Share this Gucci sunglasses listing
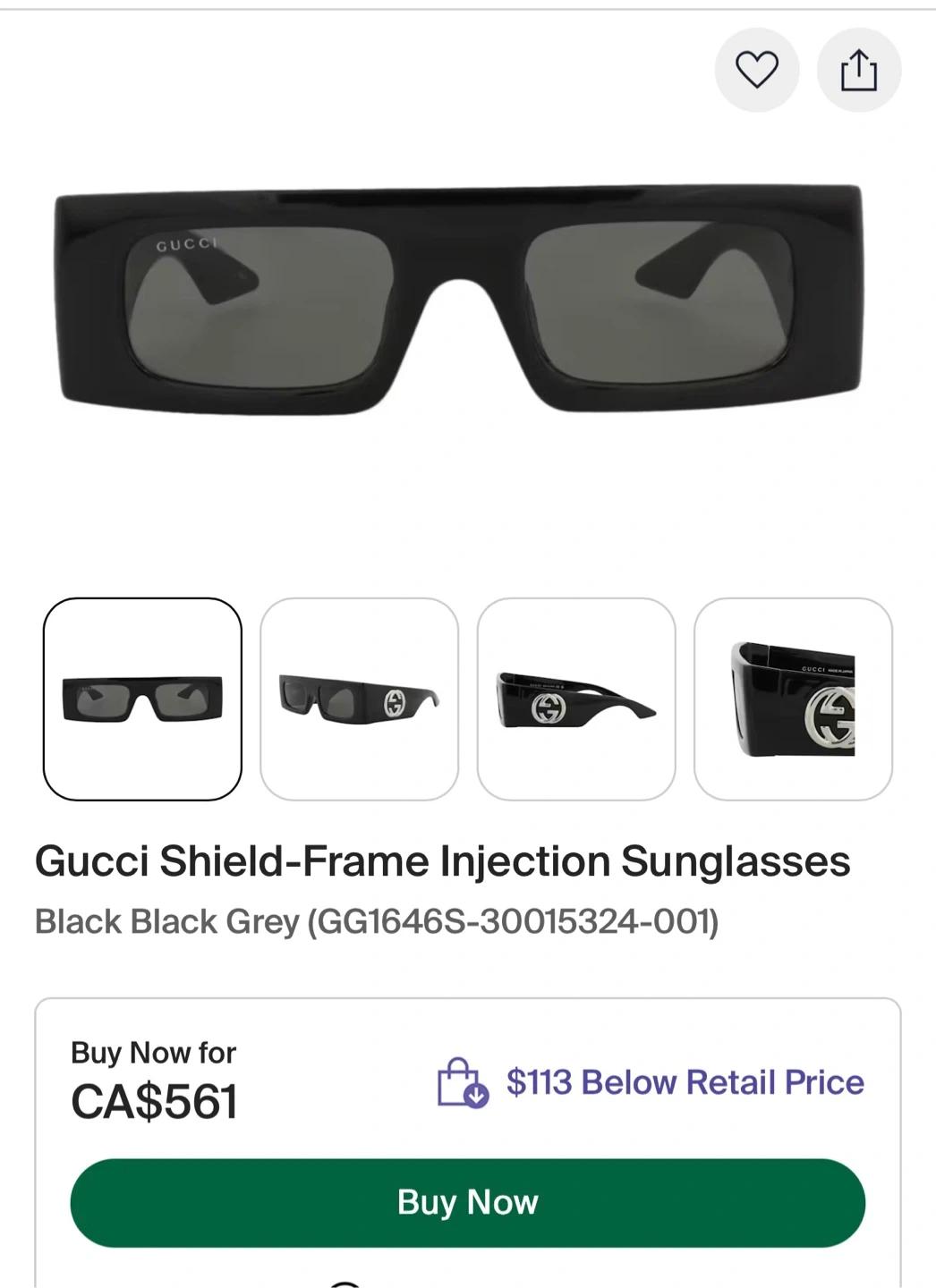 pos(858,70)
